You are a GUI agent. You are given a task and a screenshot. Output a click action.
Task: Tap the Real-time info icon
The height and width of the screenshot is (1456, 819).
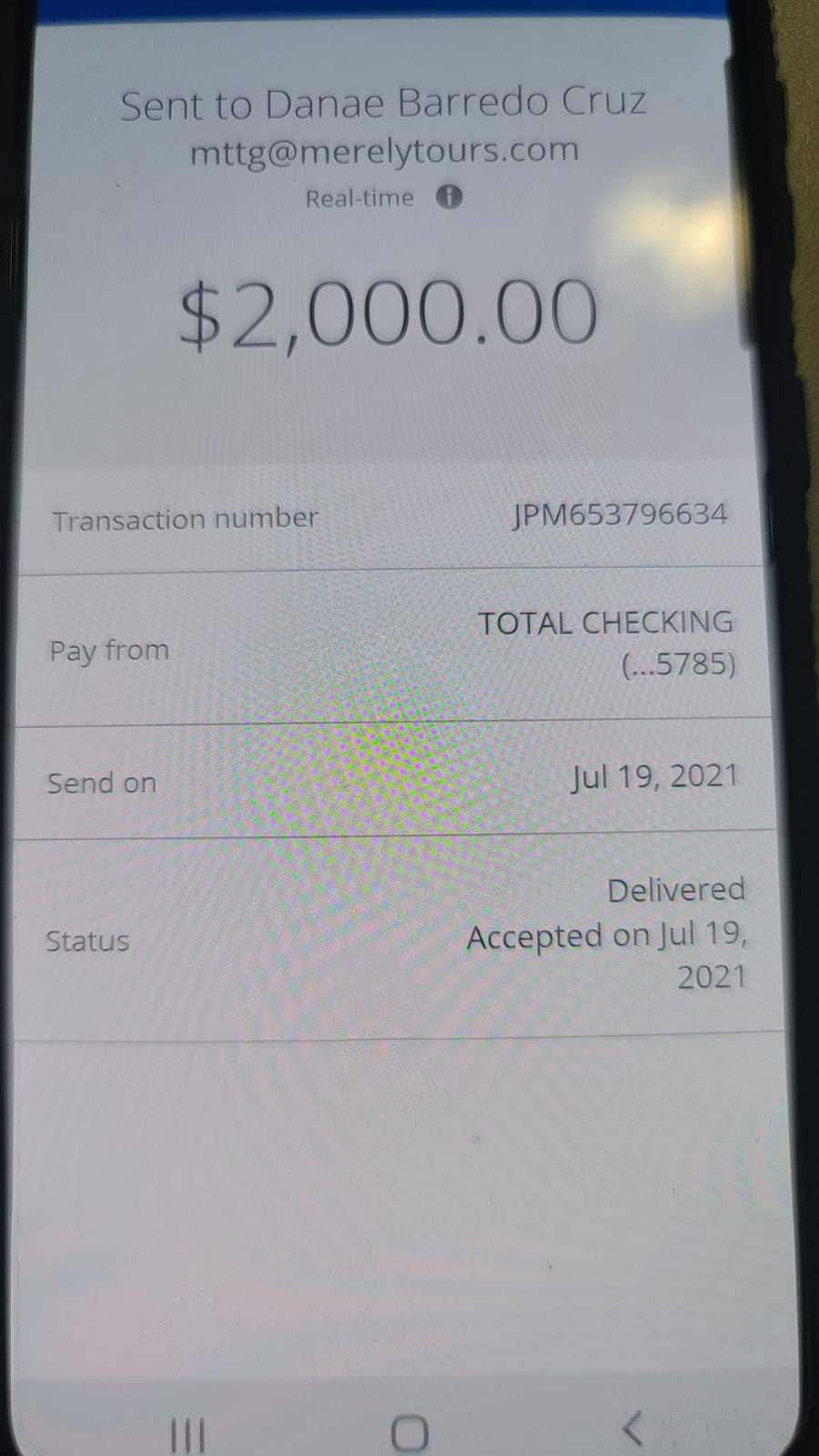click(449, 197)
